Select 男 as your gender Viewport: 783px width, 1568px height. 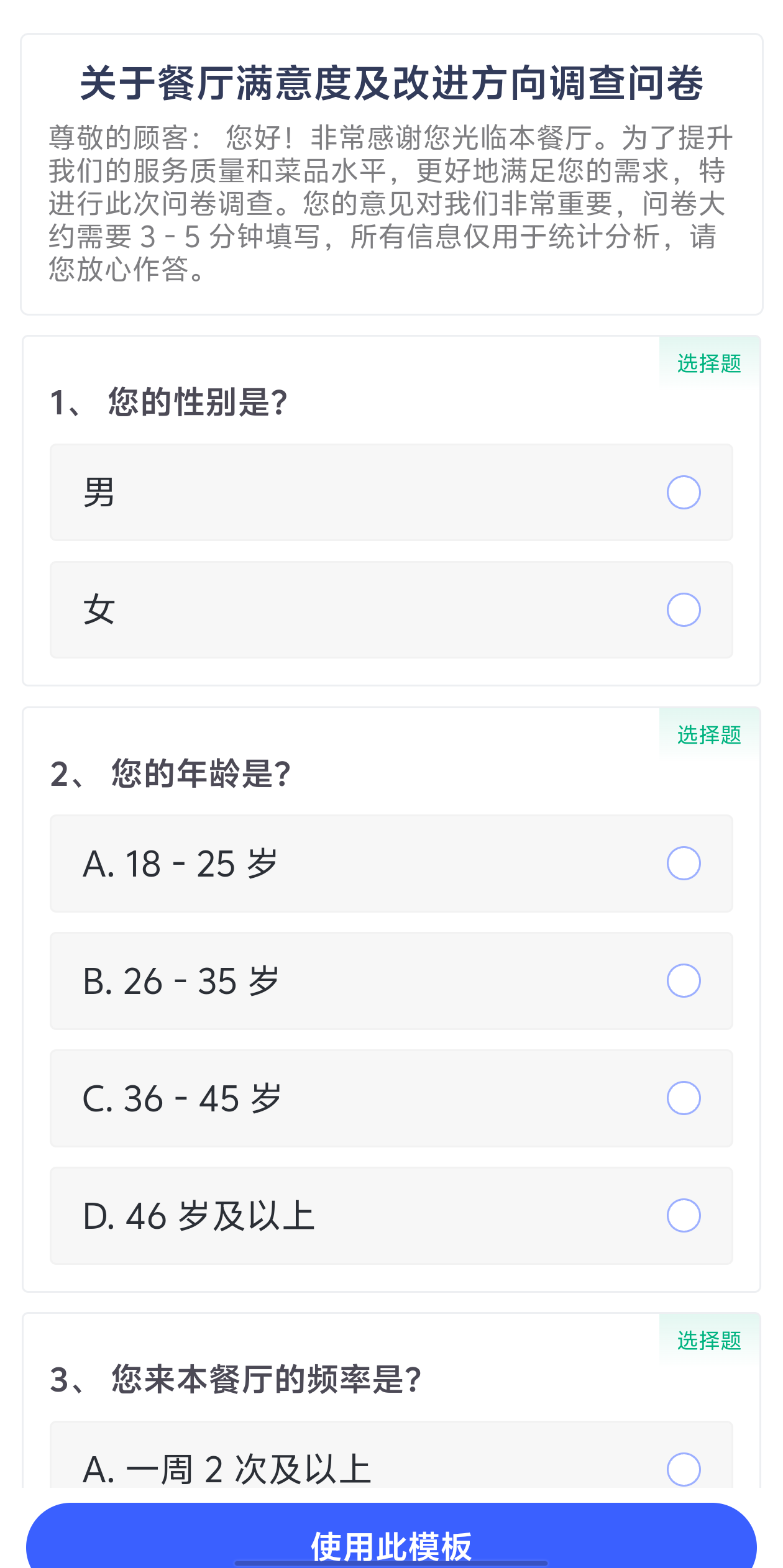[391, 492]
